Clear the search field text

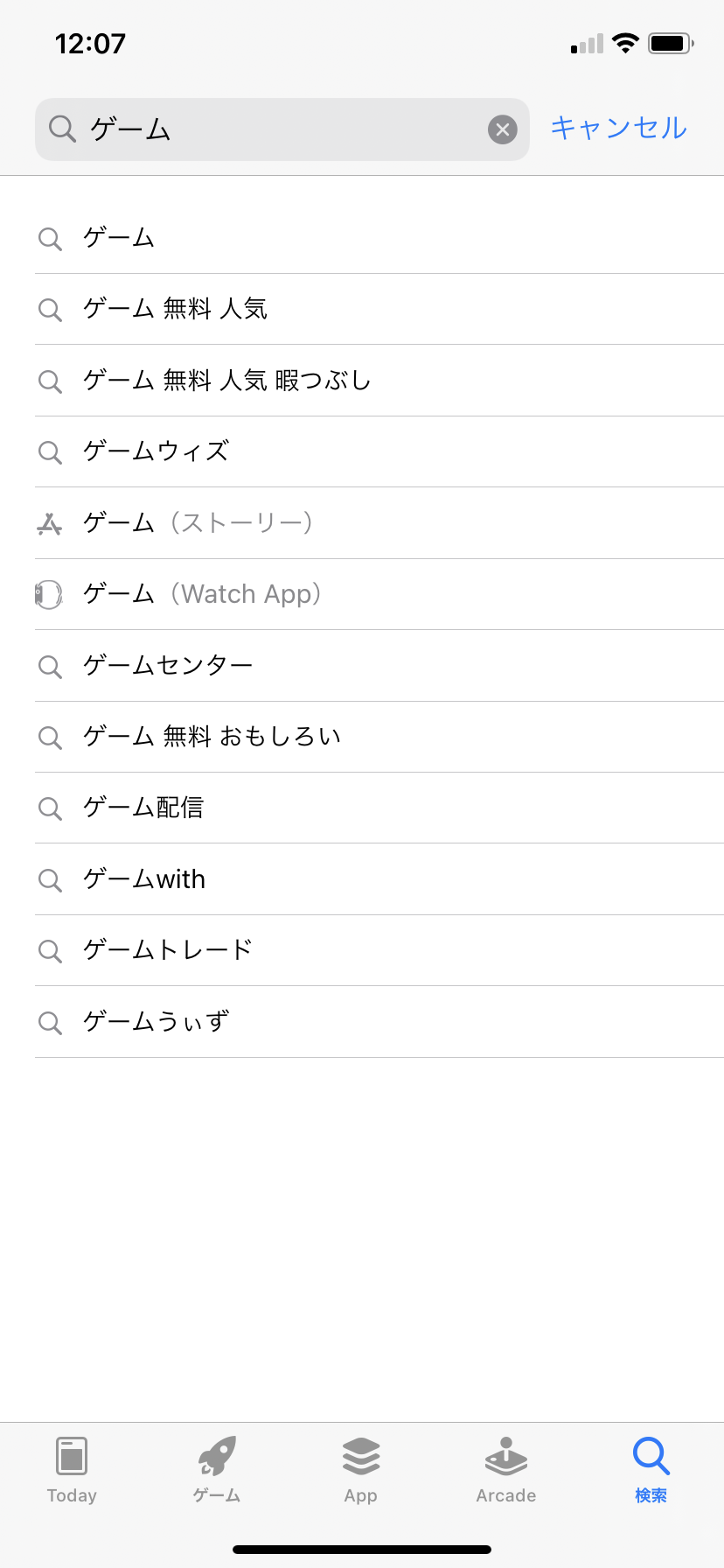[502, 129]
